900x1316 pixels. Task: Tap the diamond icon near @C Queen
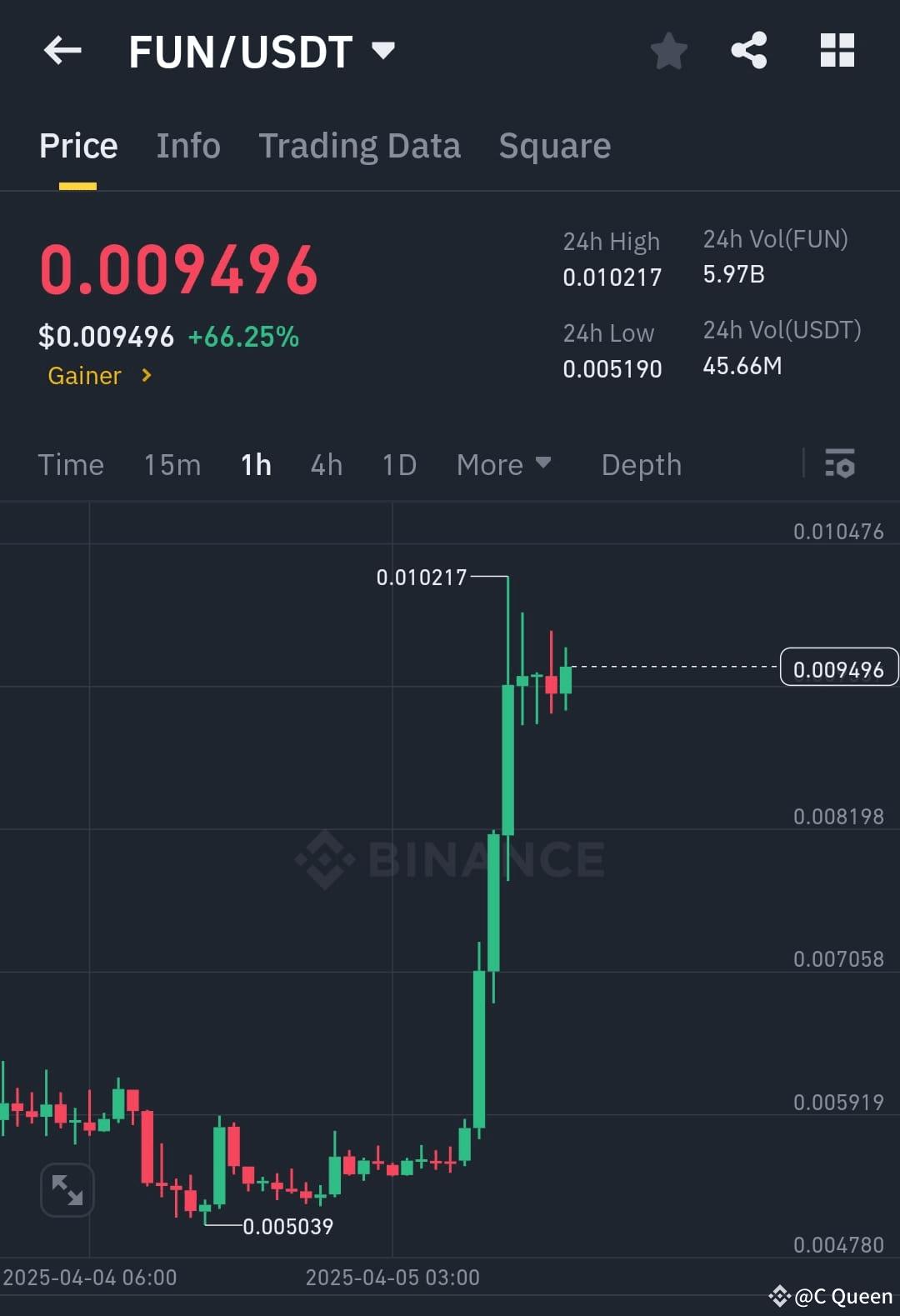click(x=778, y=1297)
